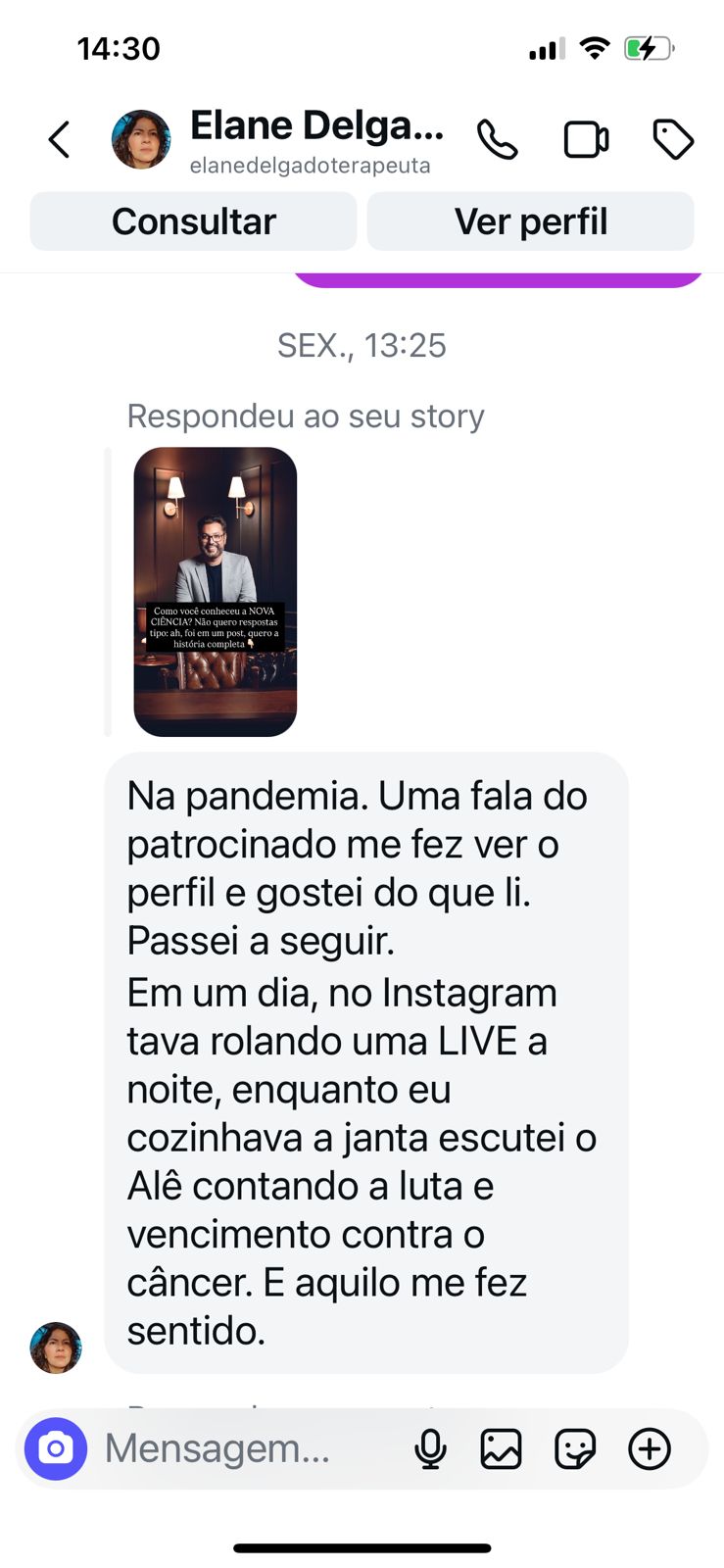Open the replied story thumbnail
The image size is (724, 1568).
click(215, 590)
